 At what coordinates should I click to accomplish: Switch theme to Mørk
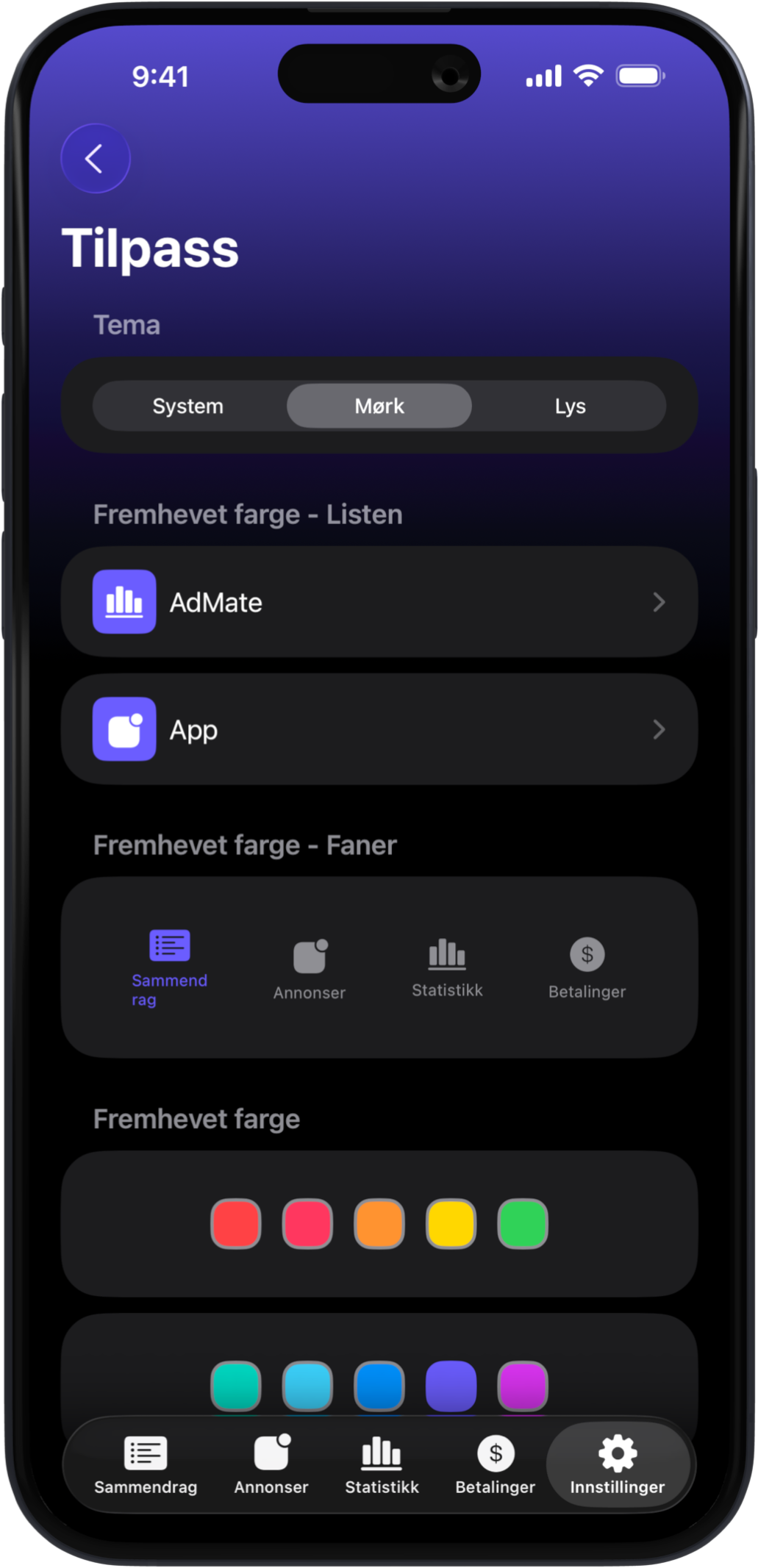[379, 406]
